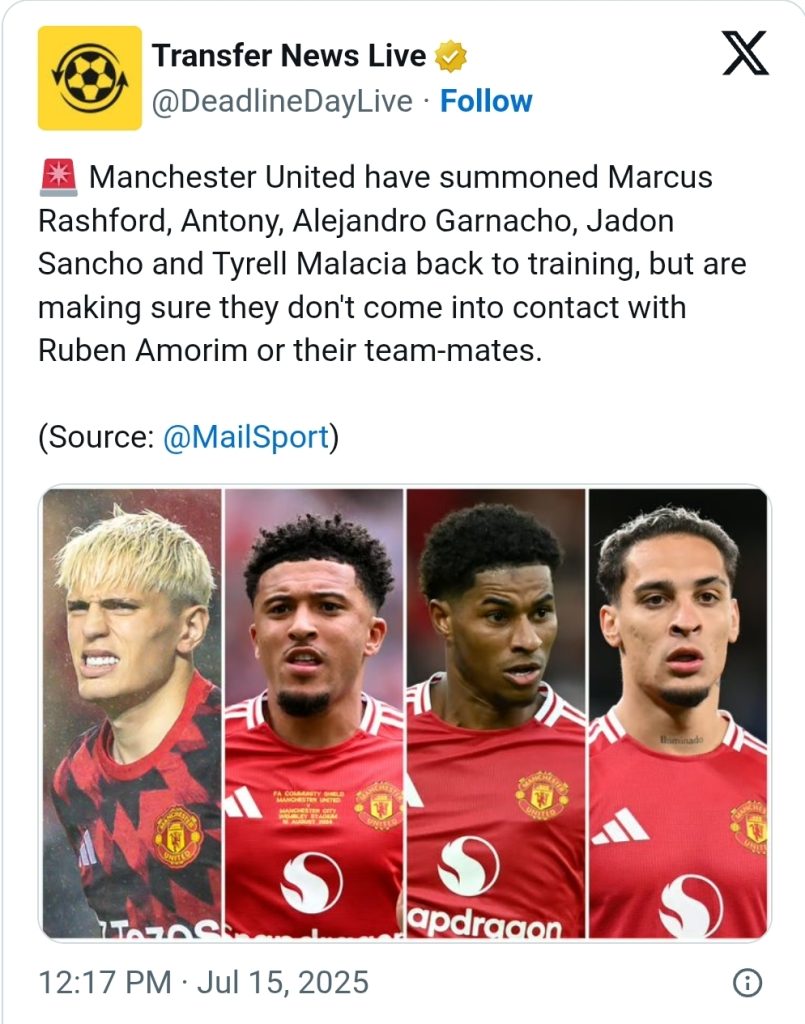The height and width of the screenshot is (1024, 805).
Task: Open the attached players photo
Action: [404, 712]
